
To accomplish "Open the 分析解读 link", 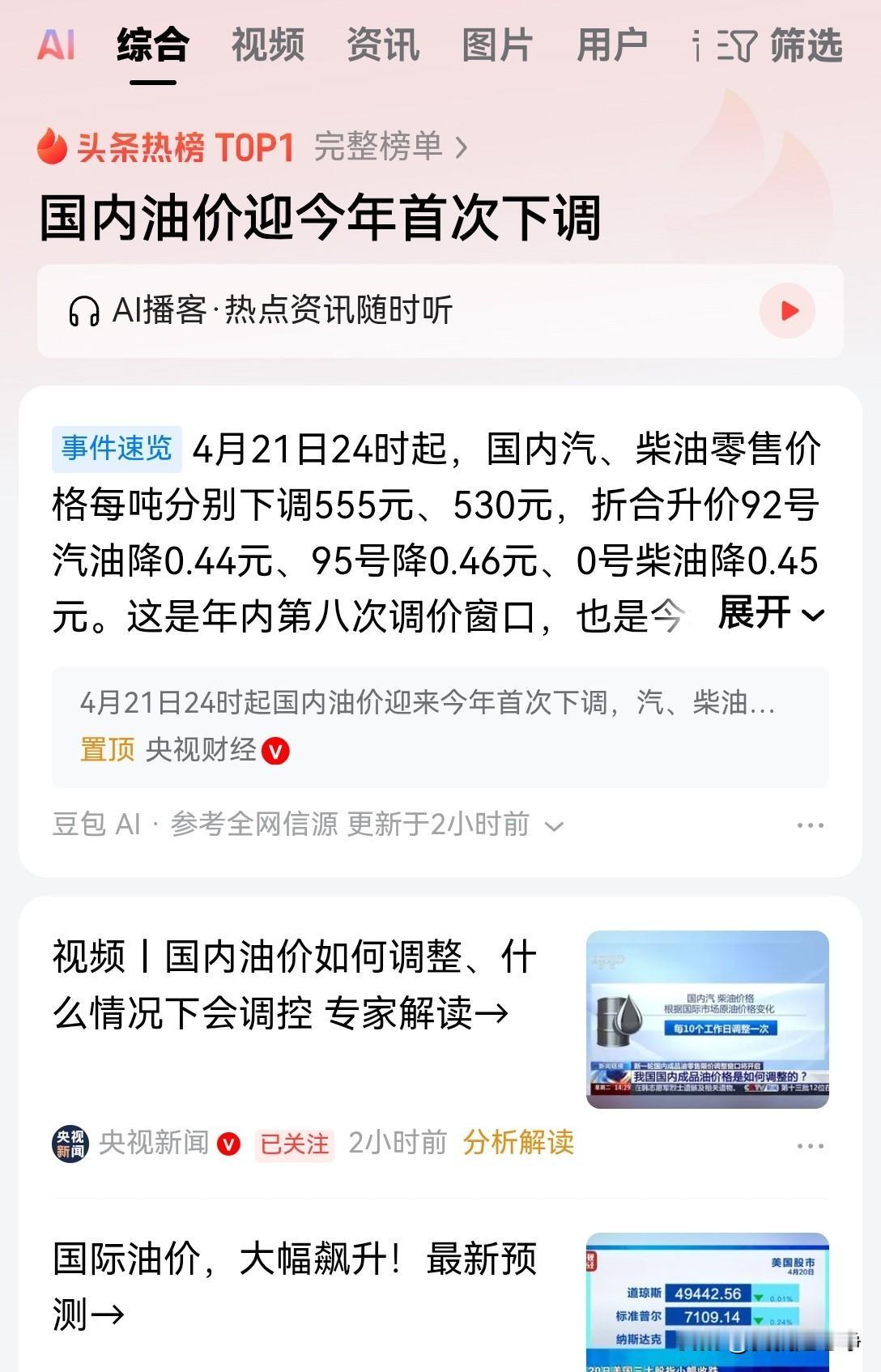I will tap(521, 1145).
